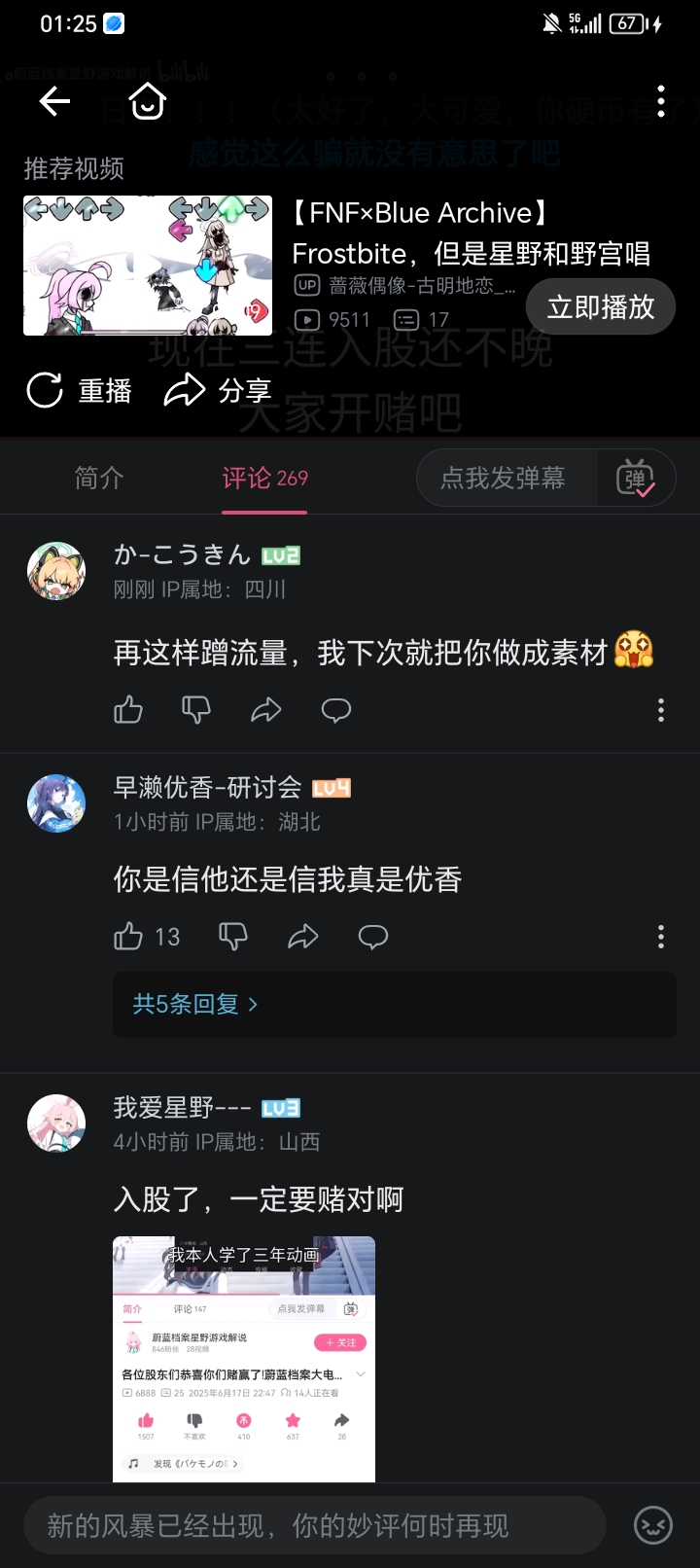
Task: Go back using the arrow icon
Action: [54, 101]
